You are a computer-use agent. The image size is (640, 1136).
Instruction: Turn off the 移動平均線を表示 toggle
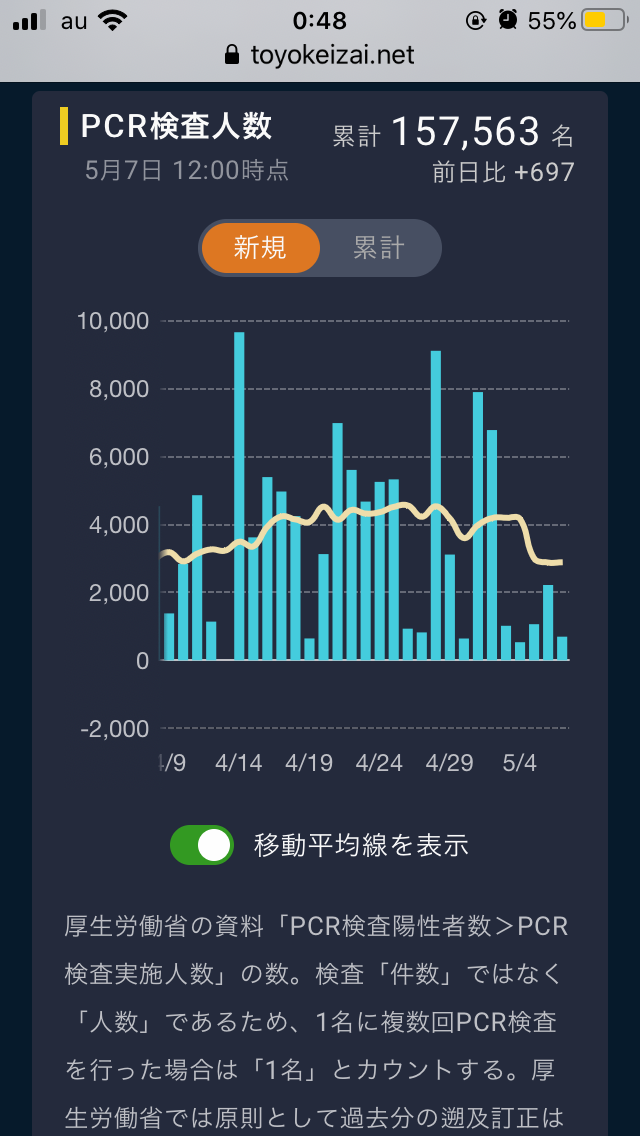tap(201, 845)
